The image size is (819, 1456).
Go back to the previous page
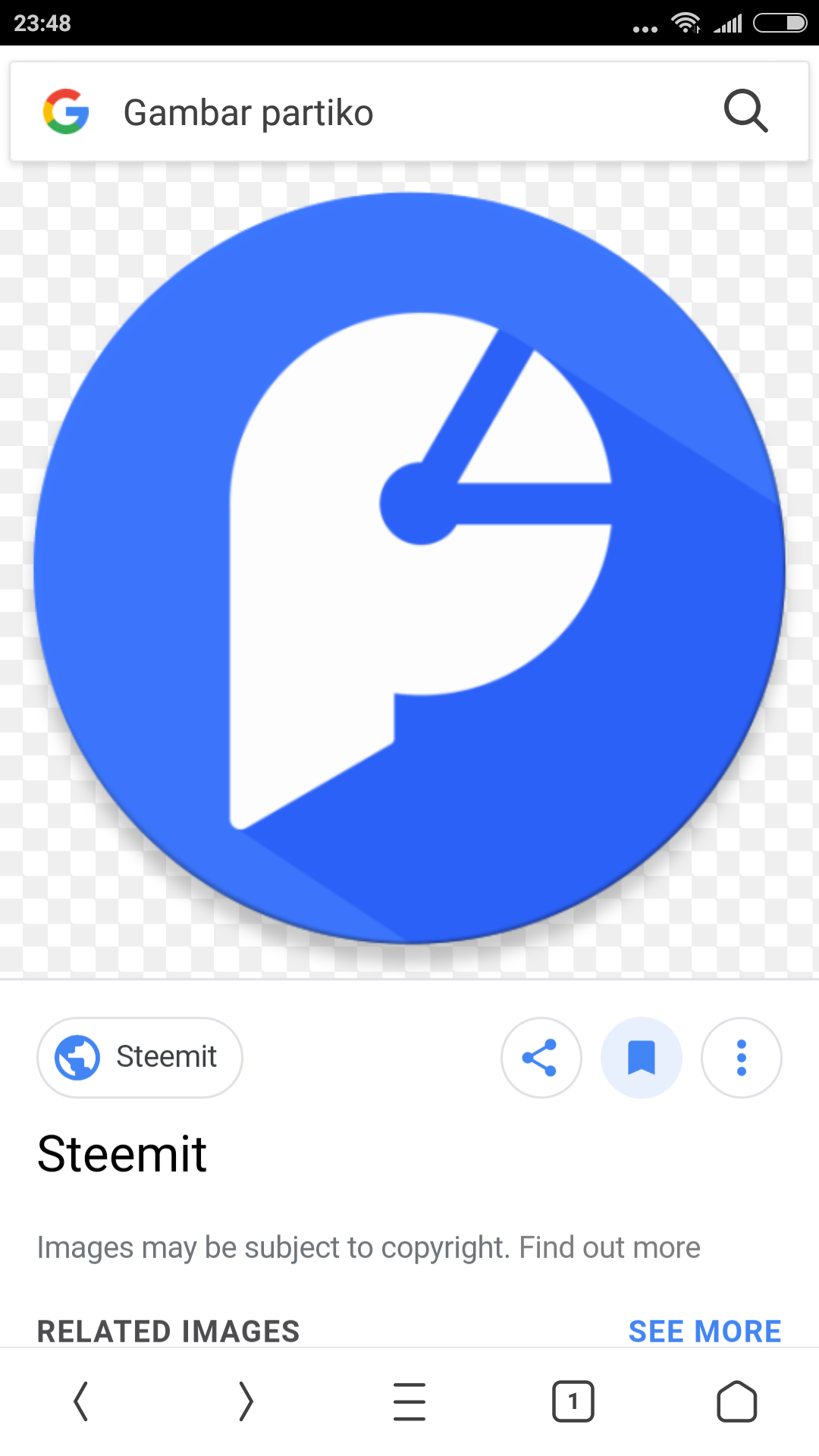[81, 1401]
